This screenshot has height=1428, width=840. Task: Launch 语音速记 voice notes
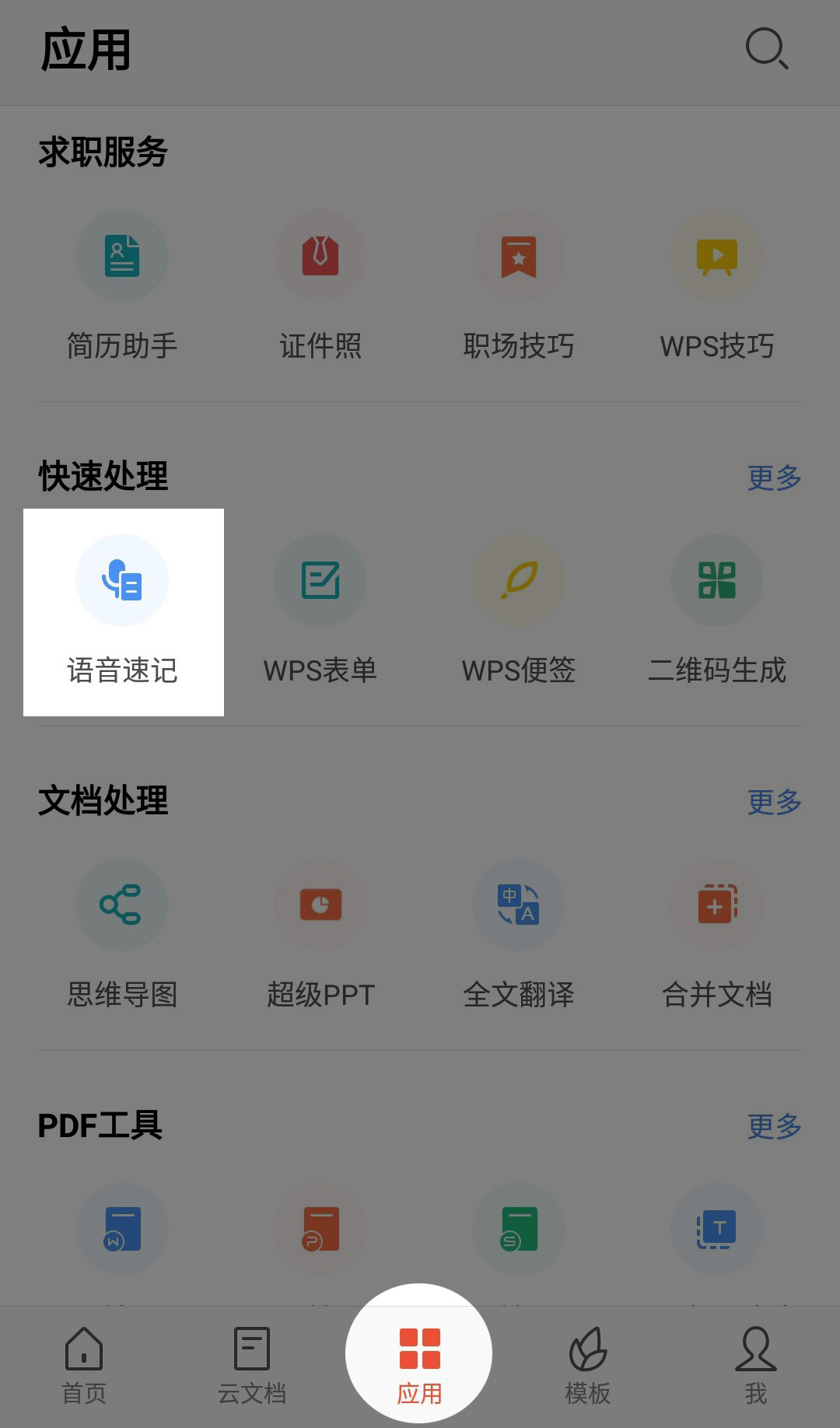coord(122,611)
